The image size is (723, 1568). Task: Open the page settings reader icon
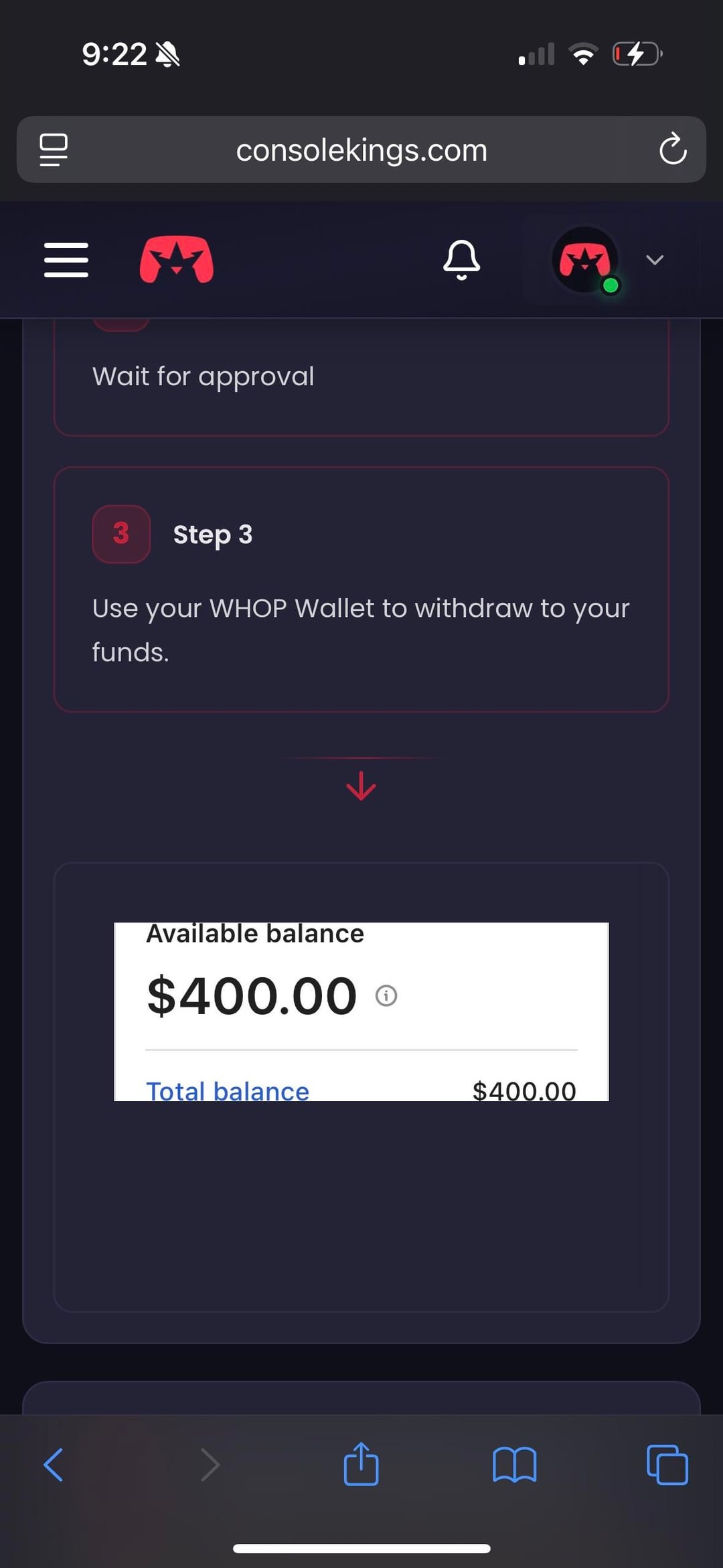(x=54, y=149)
